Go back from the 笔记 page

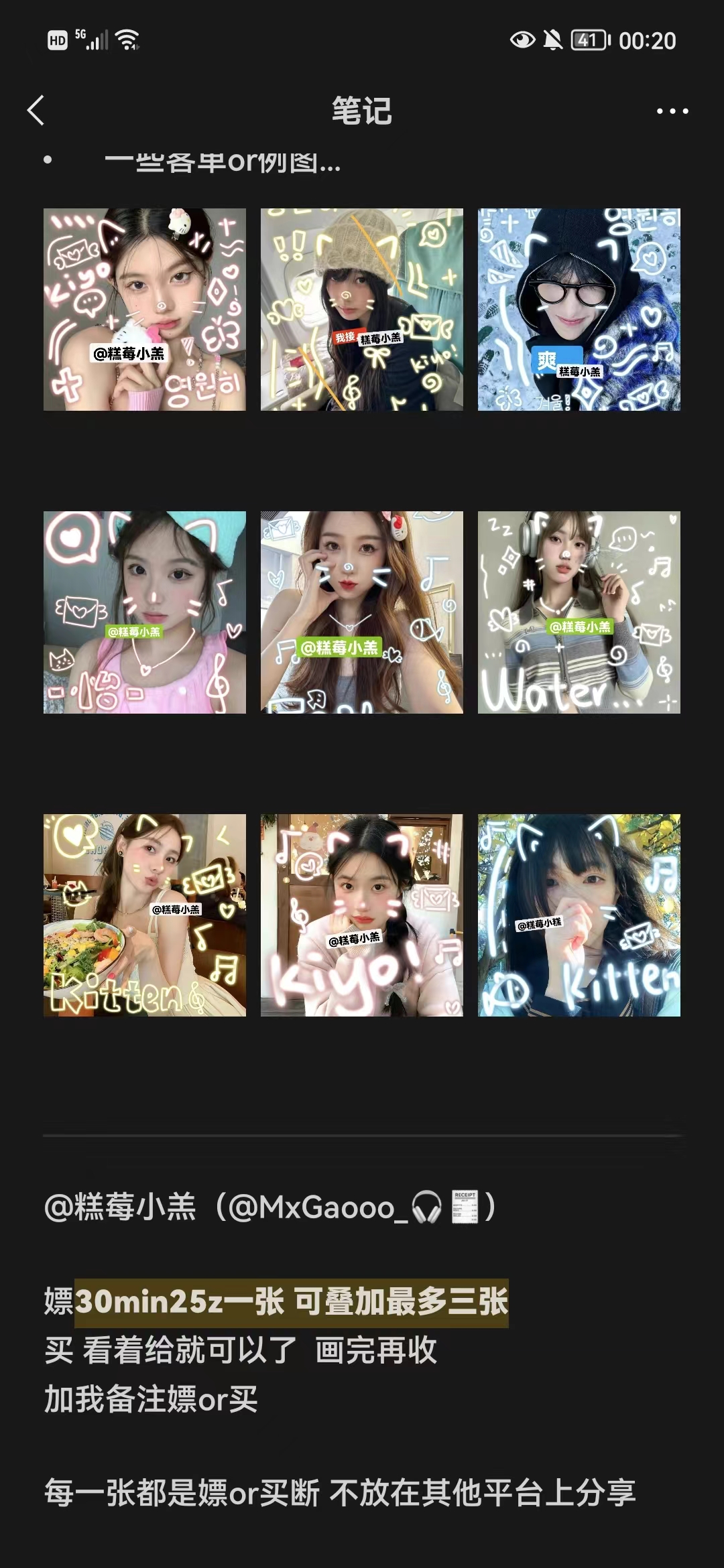36,111
